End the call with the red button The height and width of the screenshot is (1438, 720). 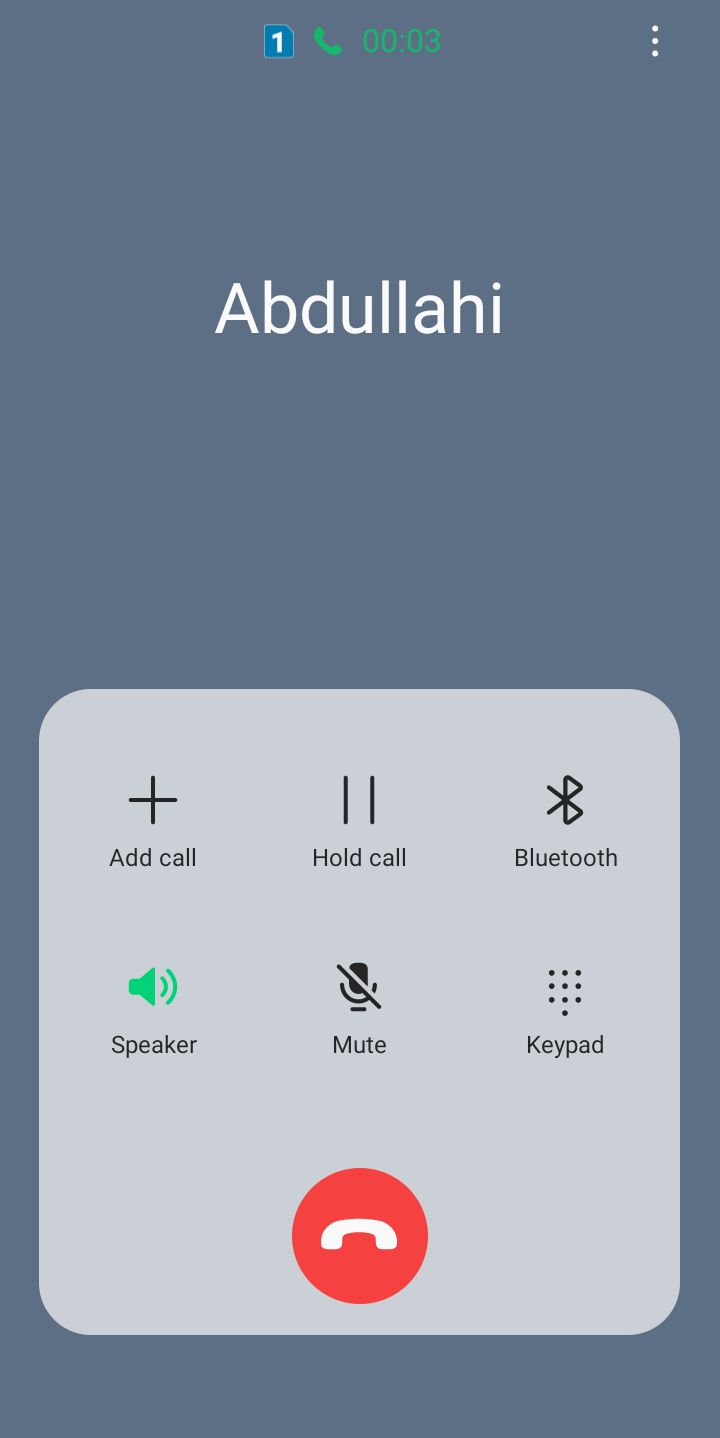[x=360, y=1236]
